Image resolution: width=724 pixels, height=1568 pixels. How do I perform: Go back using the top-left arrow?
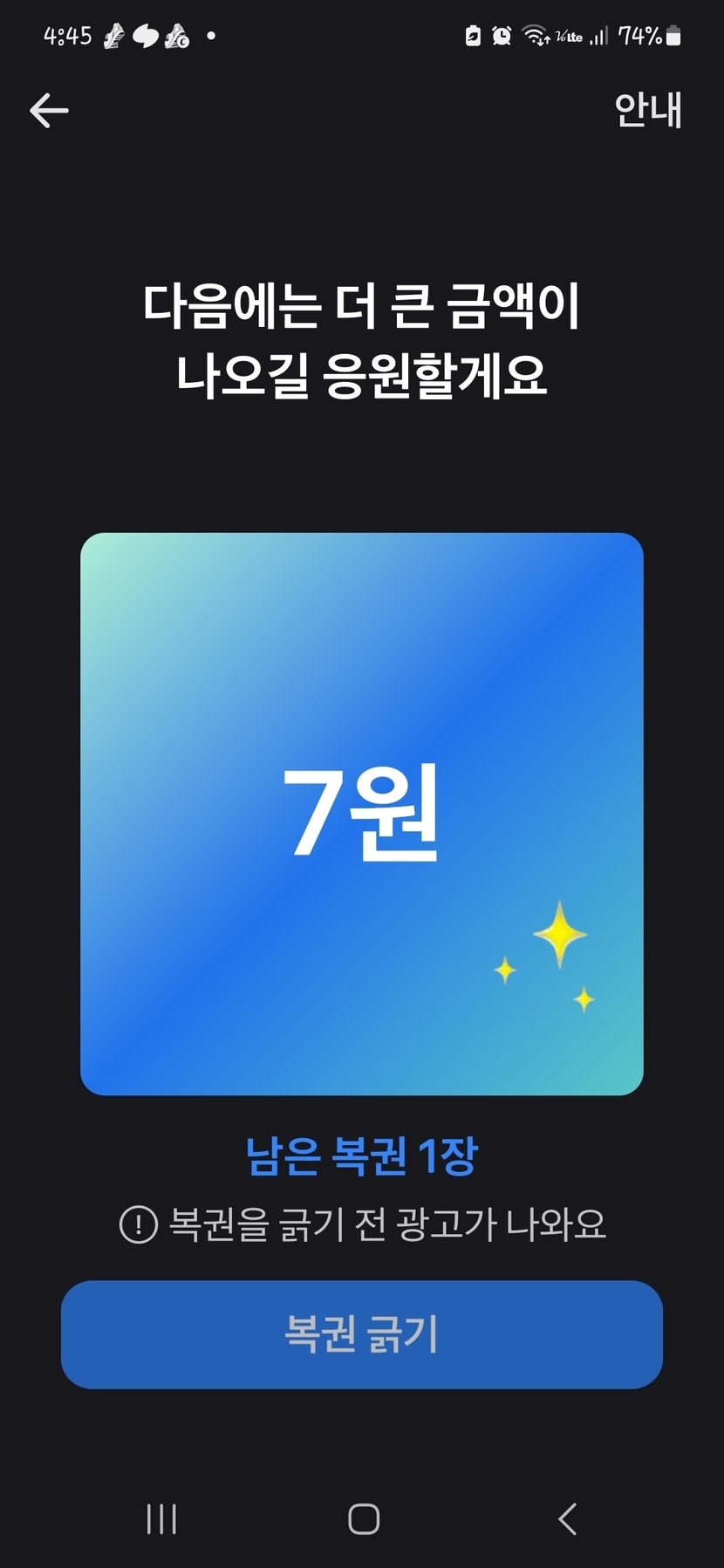(49, 111)
